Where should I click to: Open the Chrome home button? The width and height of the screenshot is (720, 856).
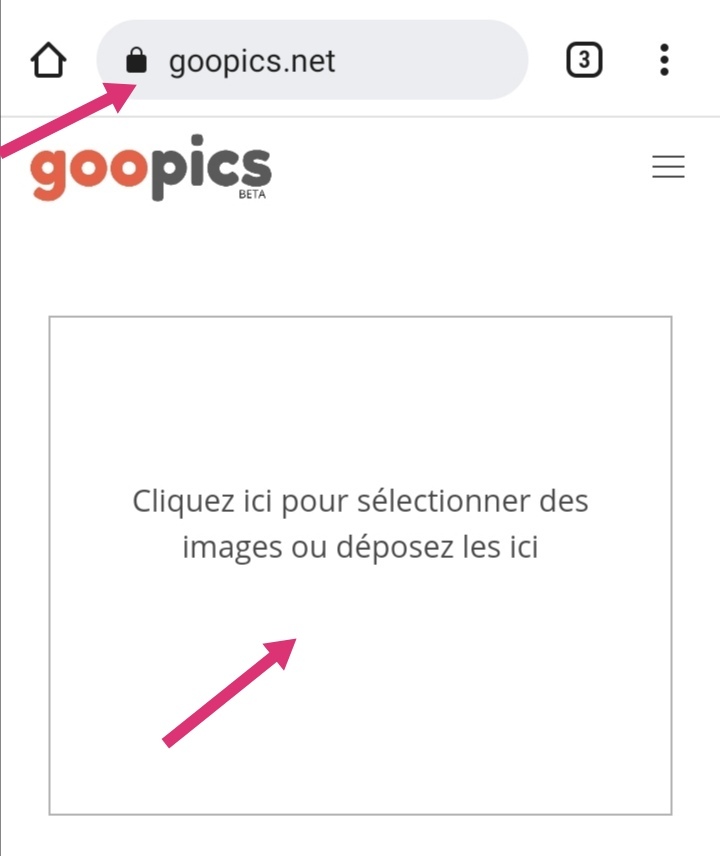pos(47,59)
